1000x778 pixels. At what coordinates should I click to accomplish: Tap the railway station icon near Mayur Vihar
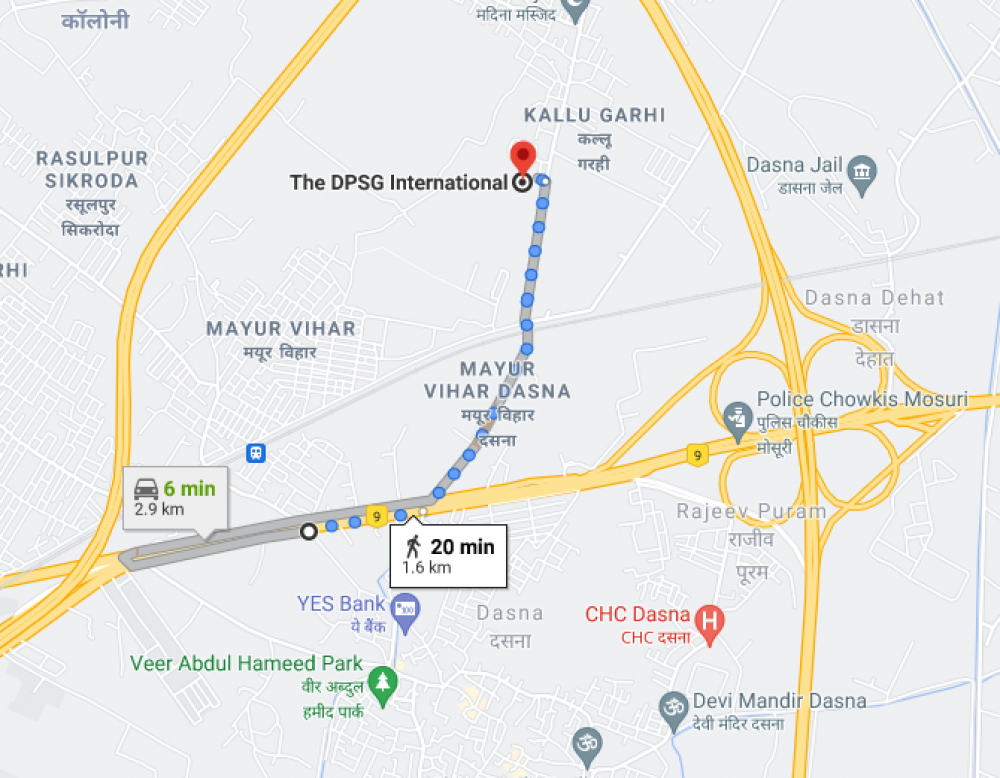257,453
